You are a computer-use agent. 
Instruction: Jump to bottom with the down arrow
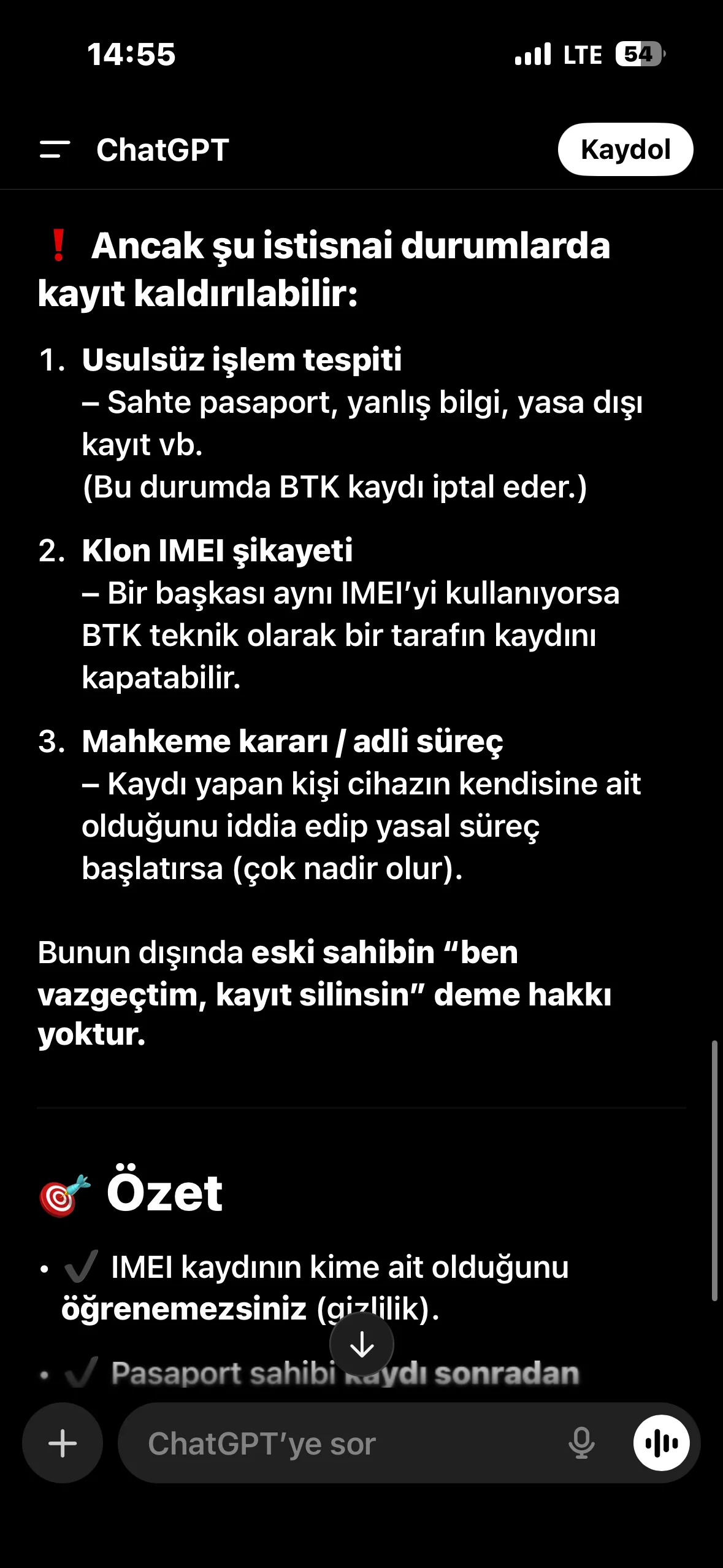[362, 1345]
